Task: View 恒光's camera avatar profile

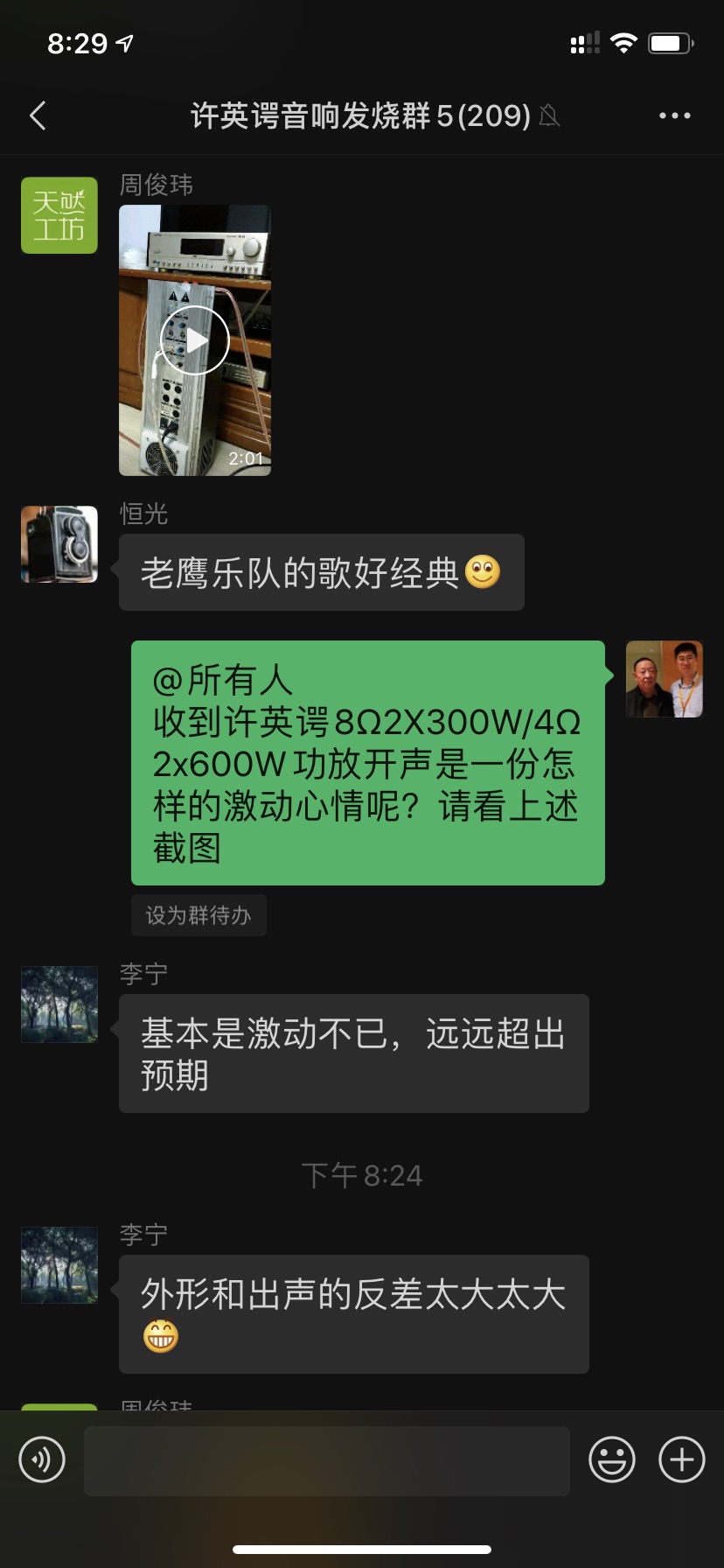Action: [x=59, y=544]
